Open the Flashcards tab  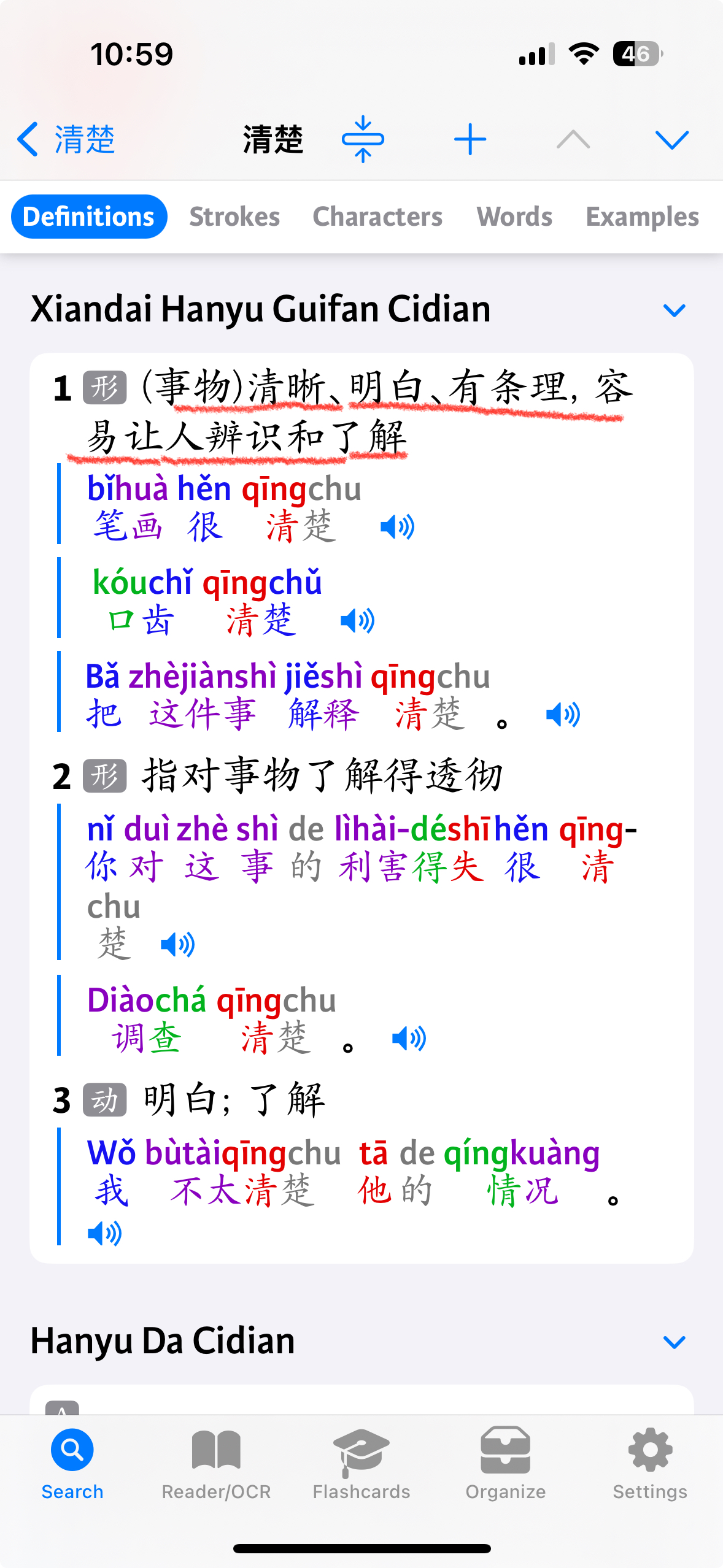pos(361,1465)
